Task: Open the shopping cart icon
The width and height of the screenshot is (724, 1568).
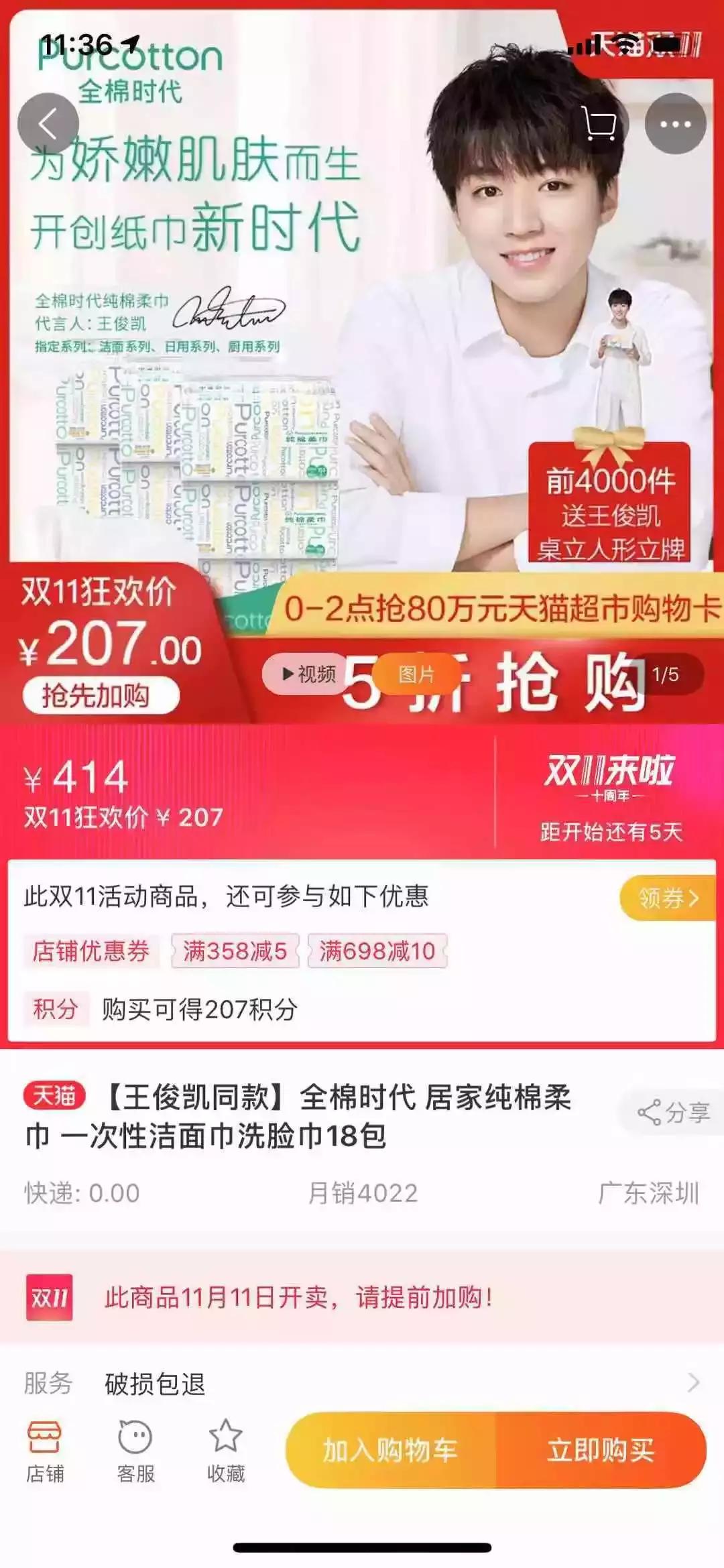Action: [601, 122]
